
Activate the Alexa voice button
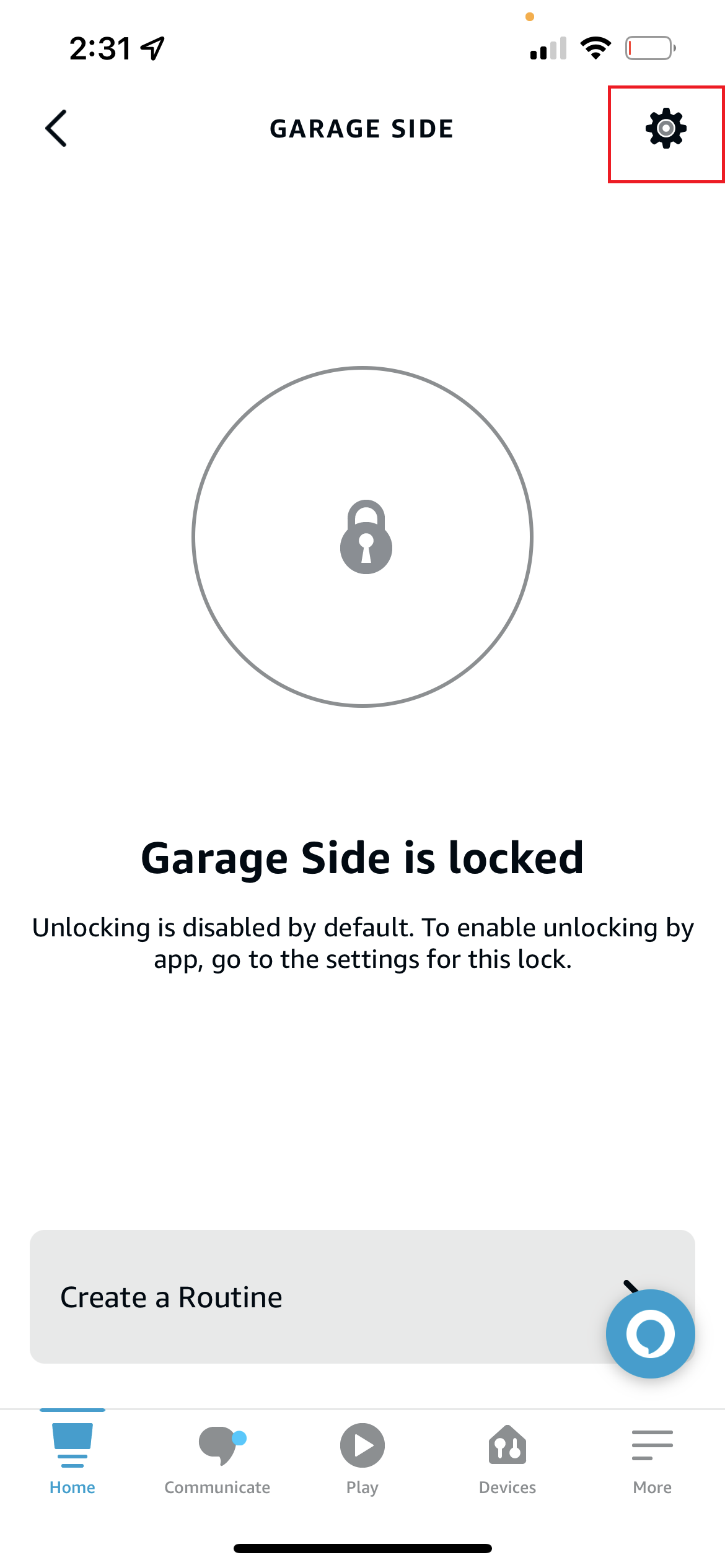650,1333
